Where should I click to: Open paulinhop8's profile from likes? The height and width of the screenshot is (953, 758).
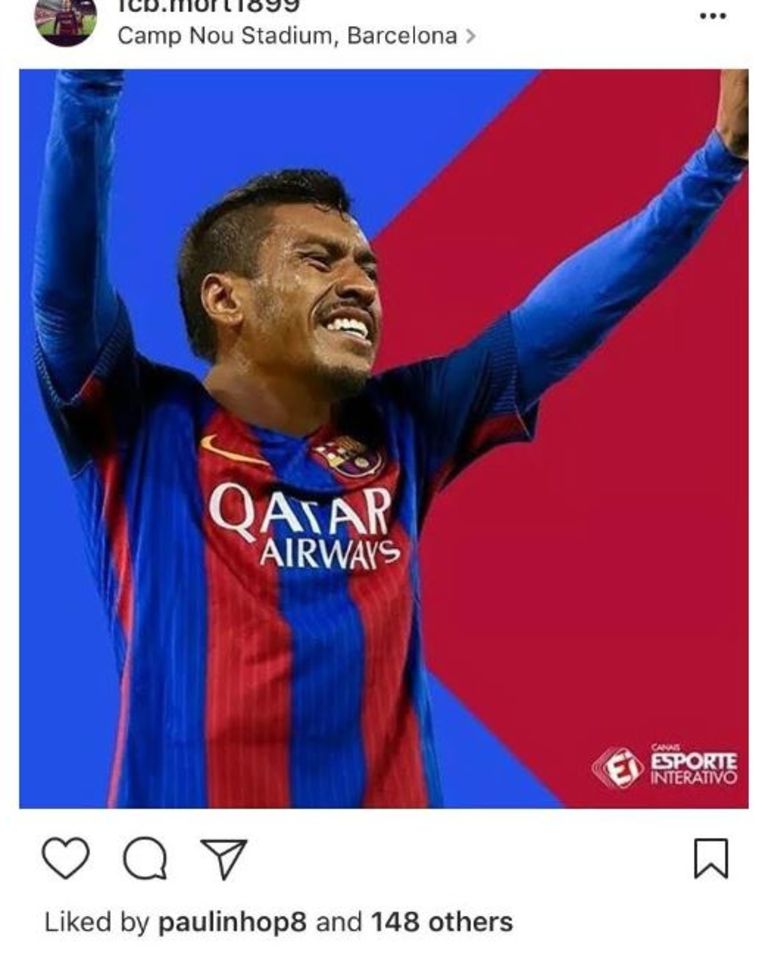pyautogui.click(x=232, y=922)
